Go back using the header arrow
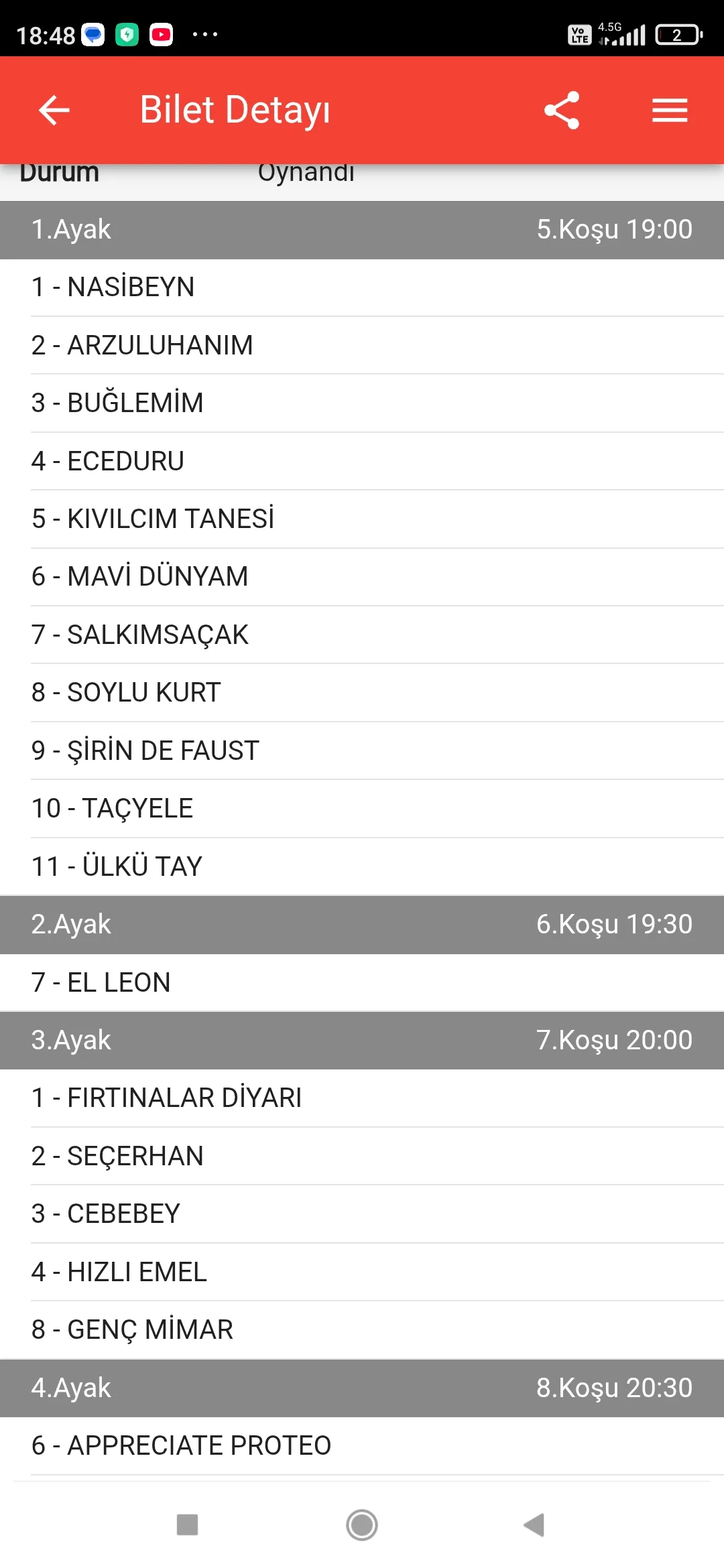 tap(54, 111)
